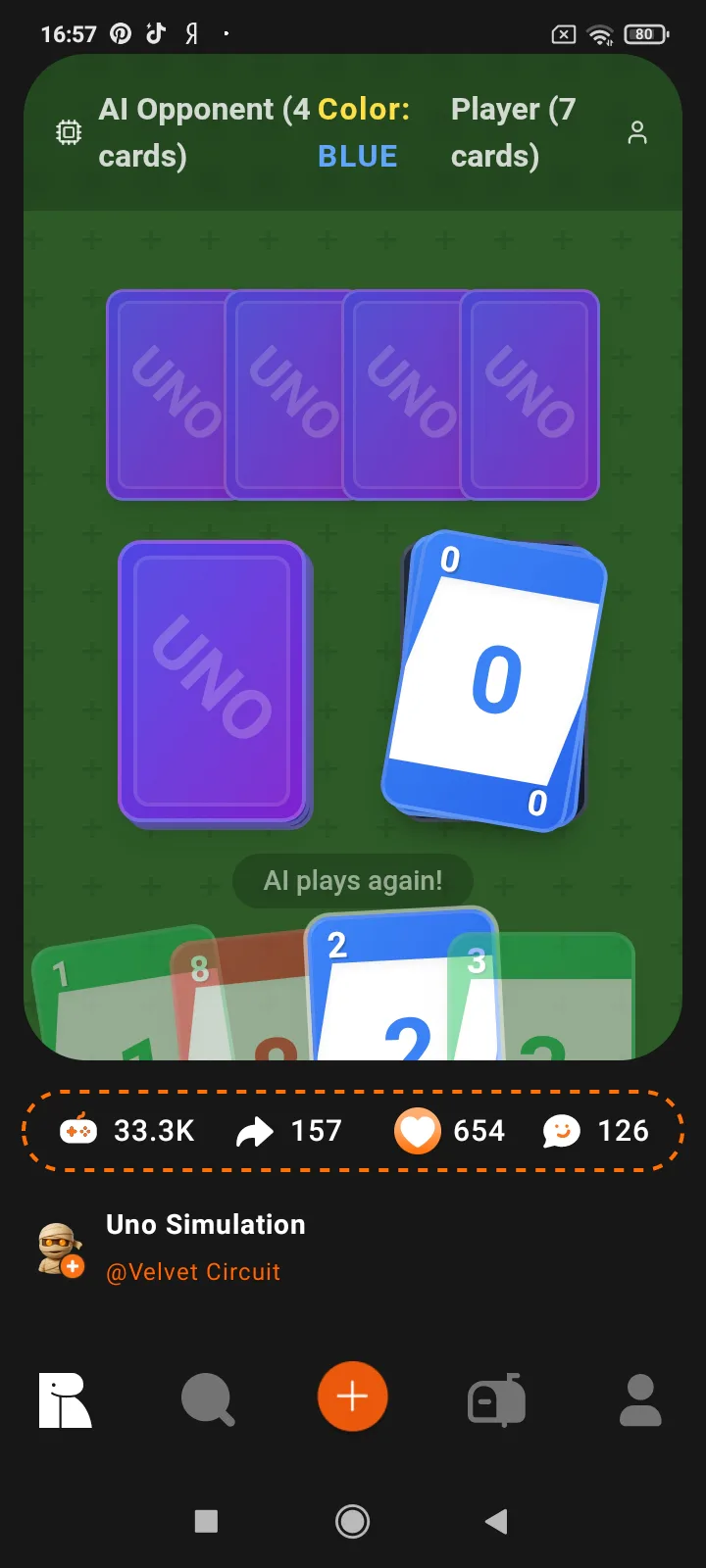This screenshot has width=706, height=1568.
Task: Open the comments bubble icon
Action: (x=562, y=1132)
